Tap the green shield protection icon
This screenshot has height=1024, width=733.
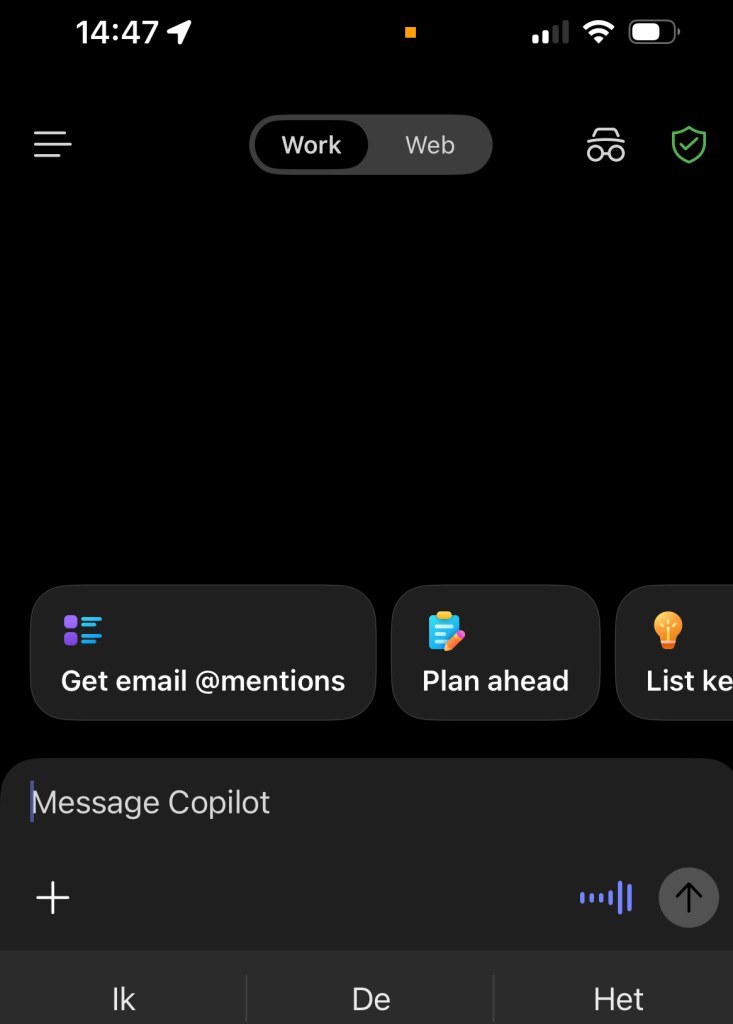[688, 145]
